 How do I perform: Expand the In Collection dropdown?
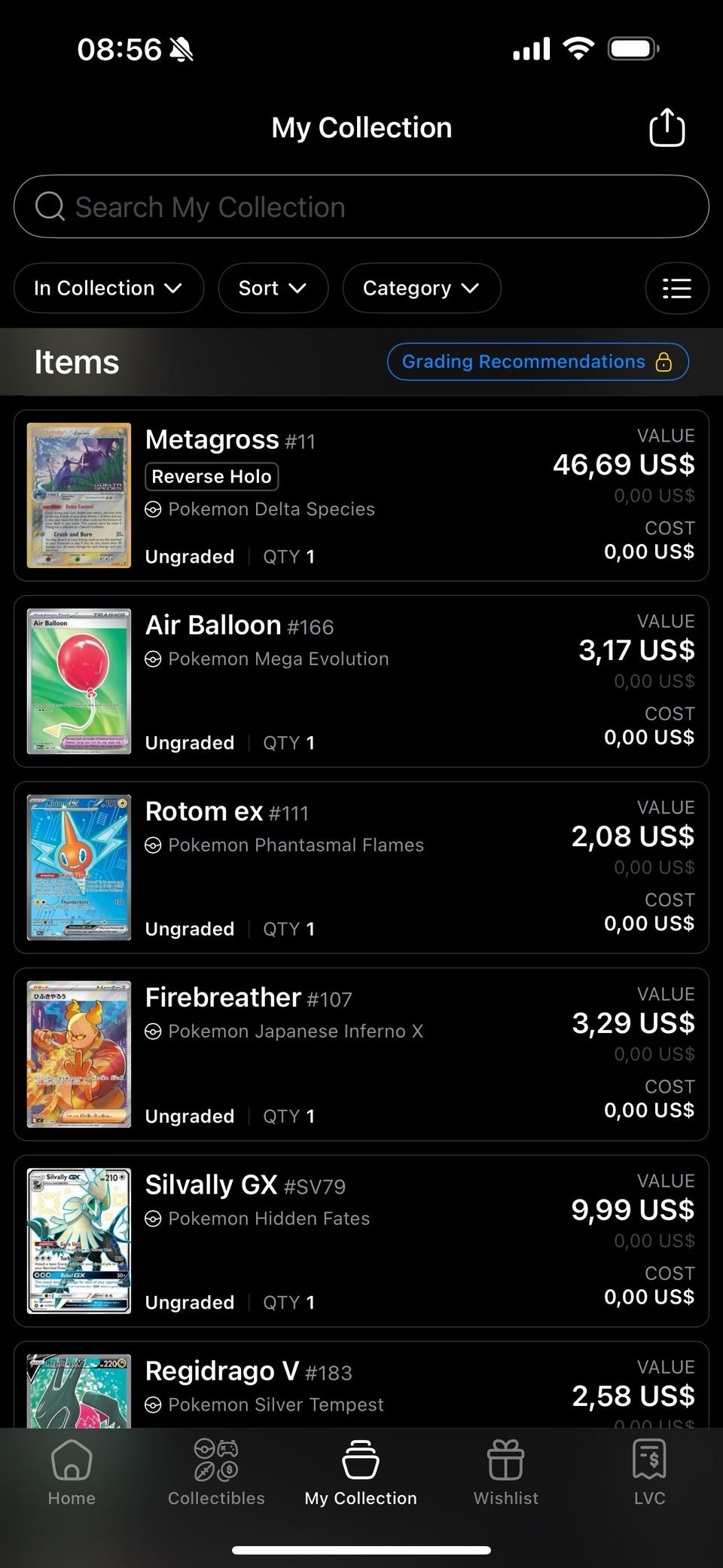108,288
